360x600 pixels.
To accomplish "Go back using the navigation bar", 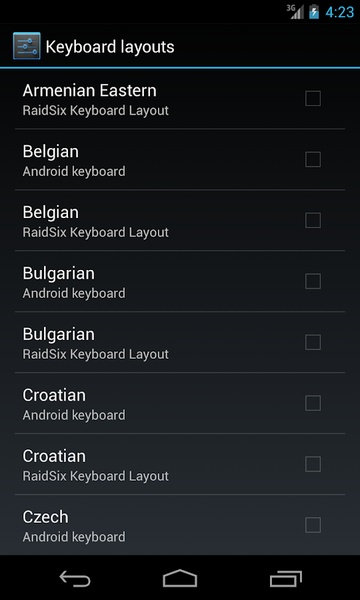I will click(x=75, y=578).
